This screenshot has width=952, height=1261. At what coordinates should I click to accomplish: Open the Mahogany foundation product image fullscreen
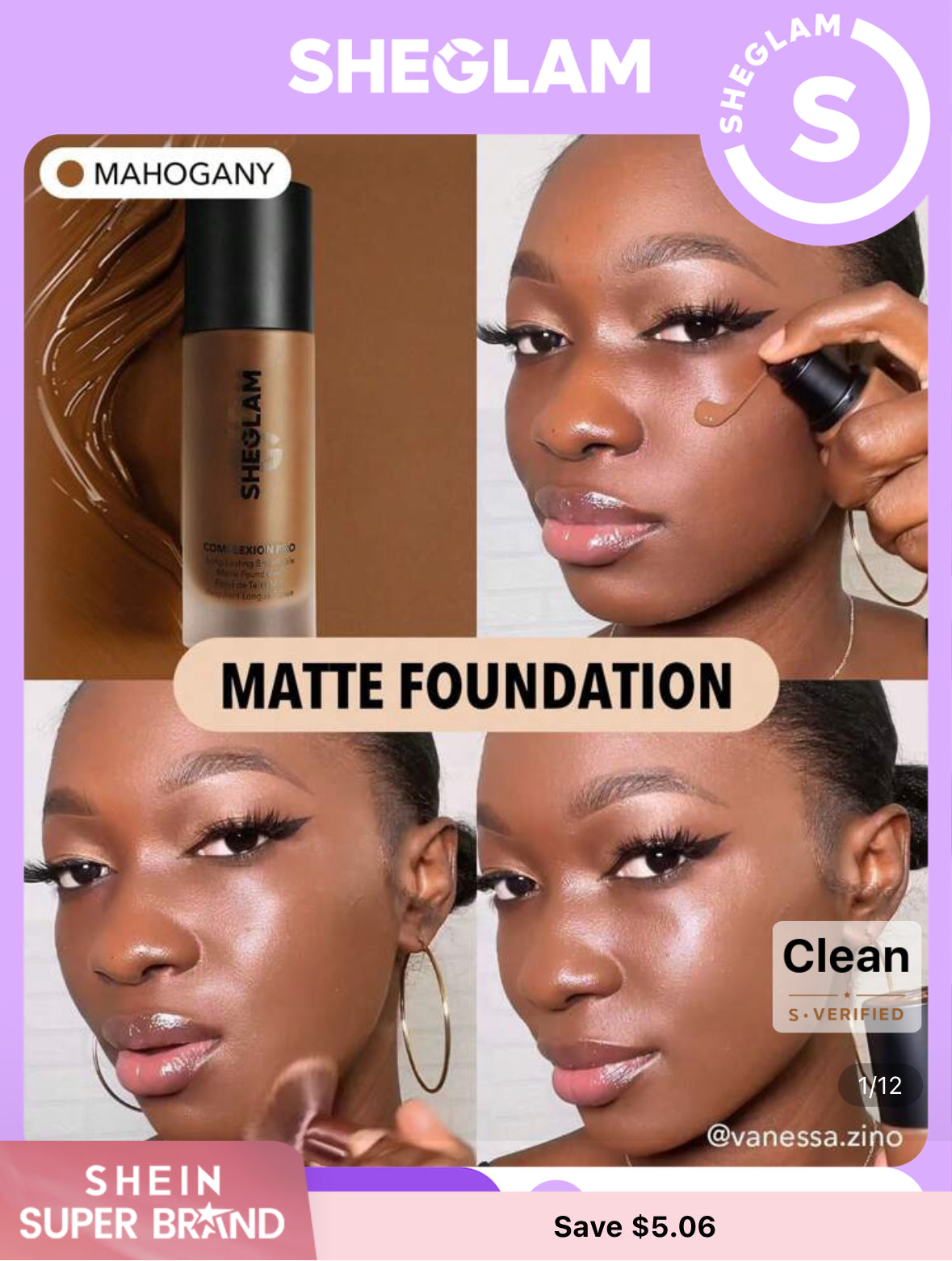pos(476,565)
